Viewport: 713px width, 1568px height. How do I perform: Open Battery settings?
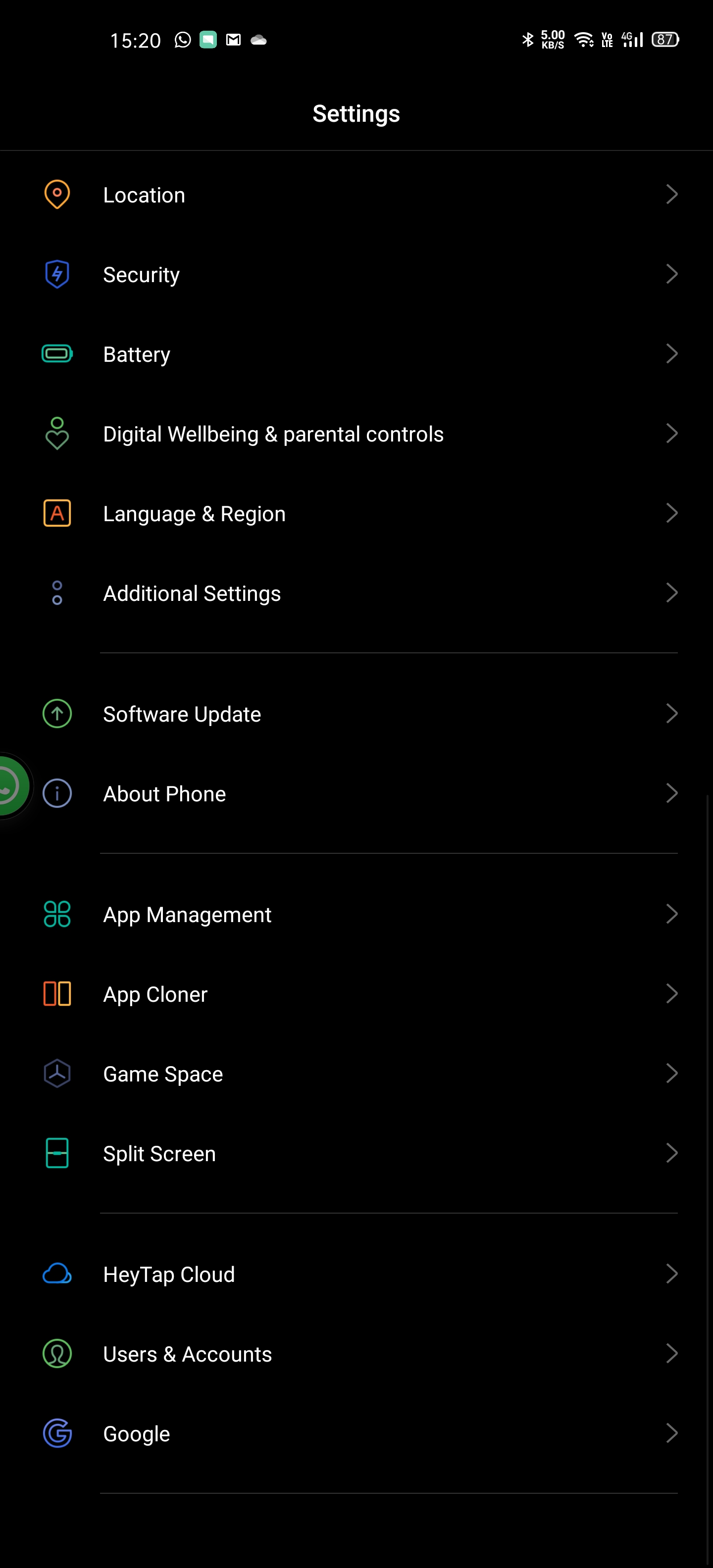tap(356, 354)
